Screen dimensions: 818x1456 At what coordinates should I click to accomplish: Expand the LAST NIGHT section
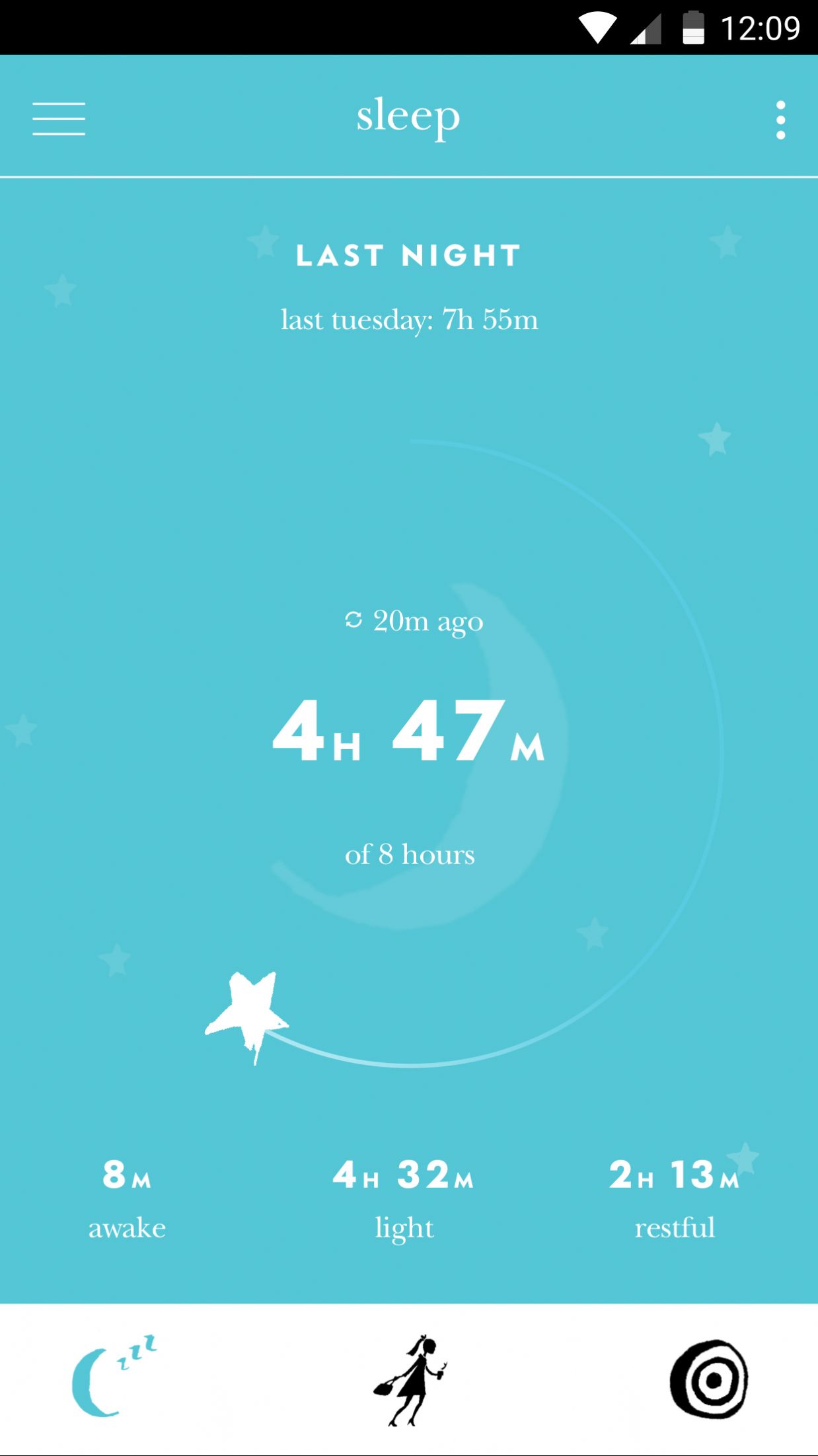[x=408, y=256]
